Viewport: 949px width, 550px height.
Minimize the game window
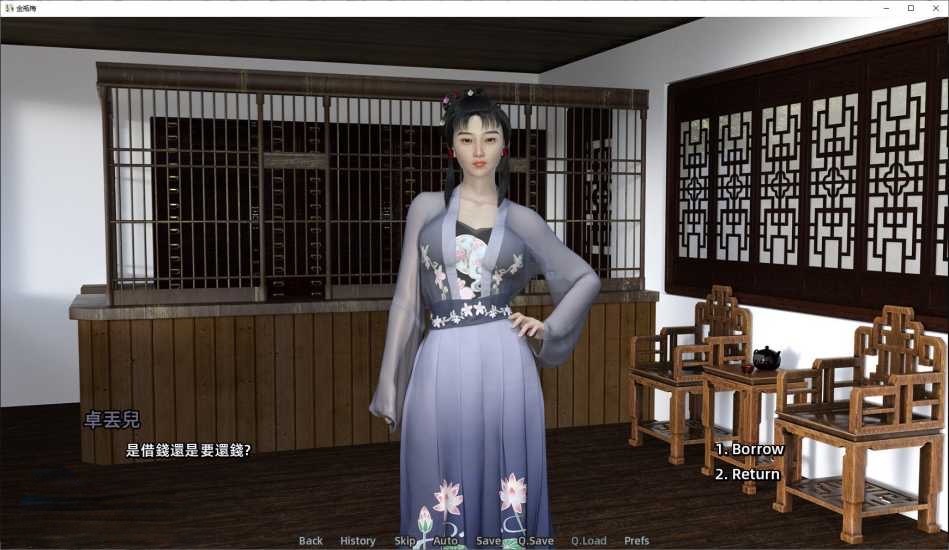tap(887, 8)
